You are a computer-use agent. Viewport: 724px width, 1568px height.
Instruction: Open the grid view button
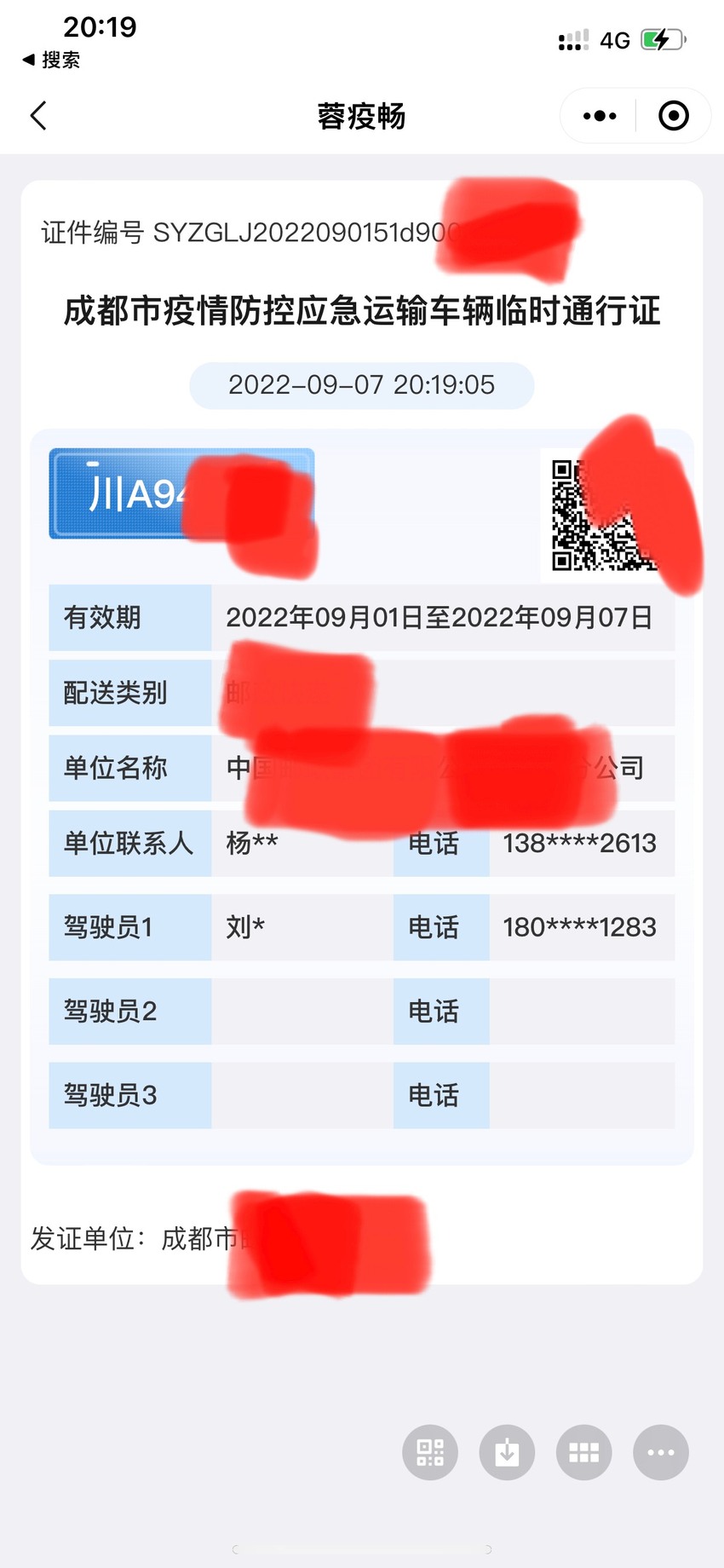583,1452
